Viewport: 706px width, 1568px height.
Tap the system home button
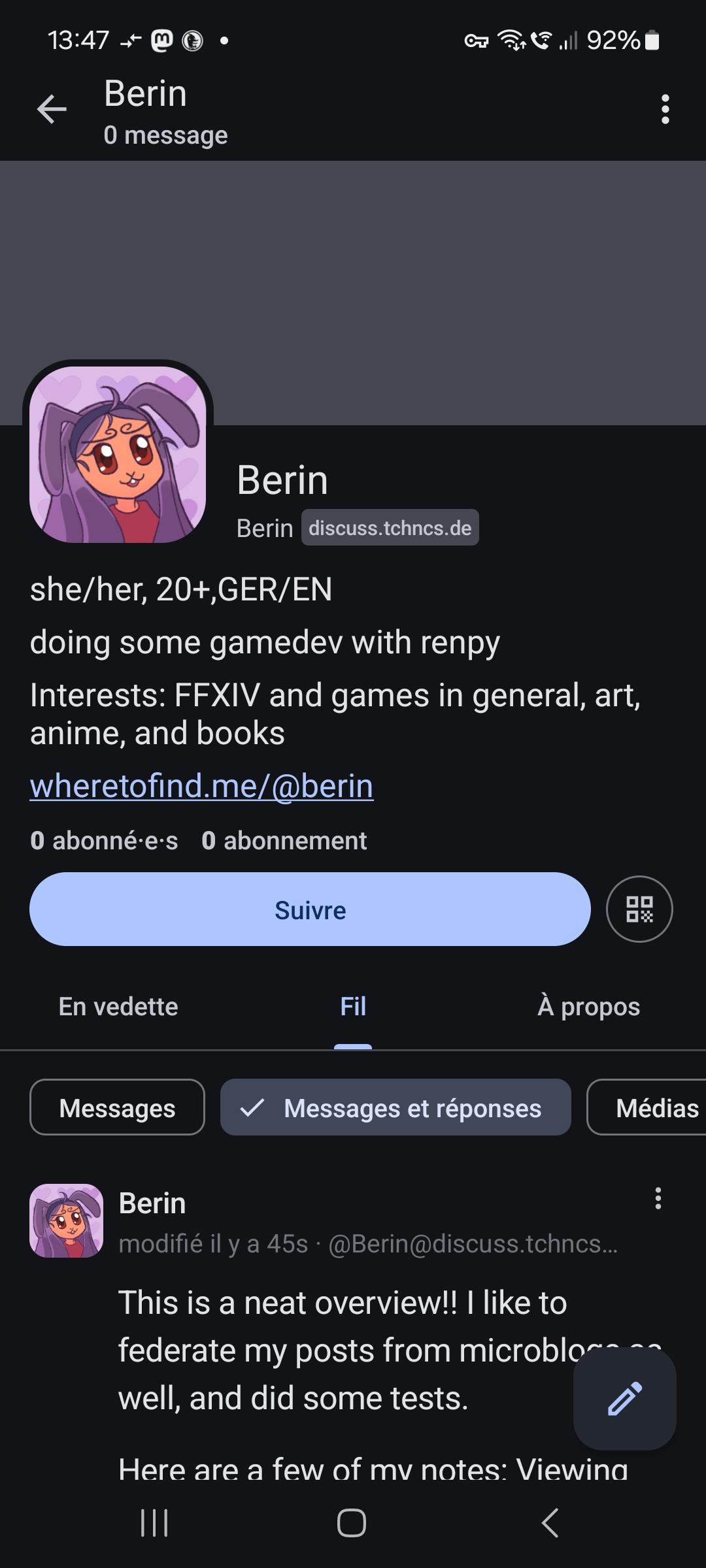tap(352, 1523)
